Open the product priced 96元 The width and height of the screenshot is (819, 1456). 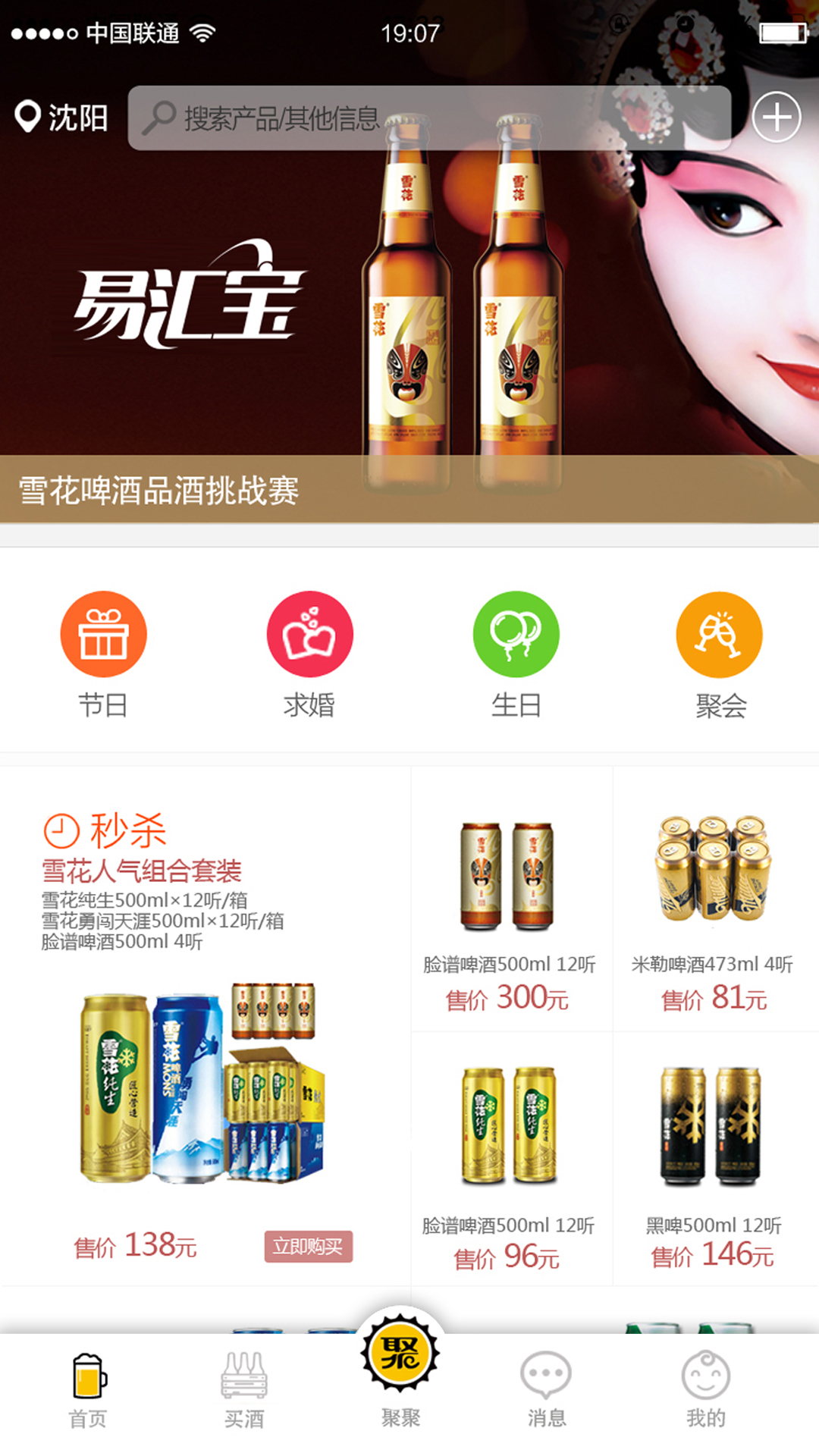click(509, 1160)
